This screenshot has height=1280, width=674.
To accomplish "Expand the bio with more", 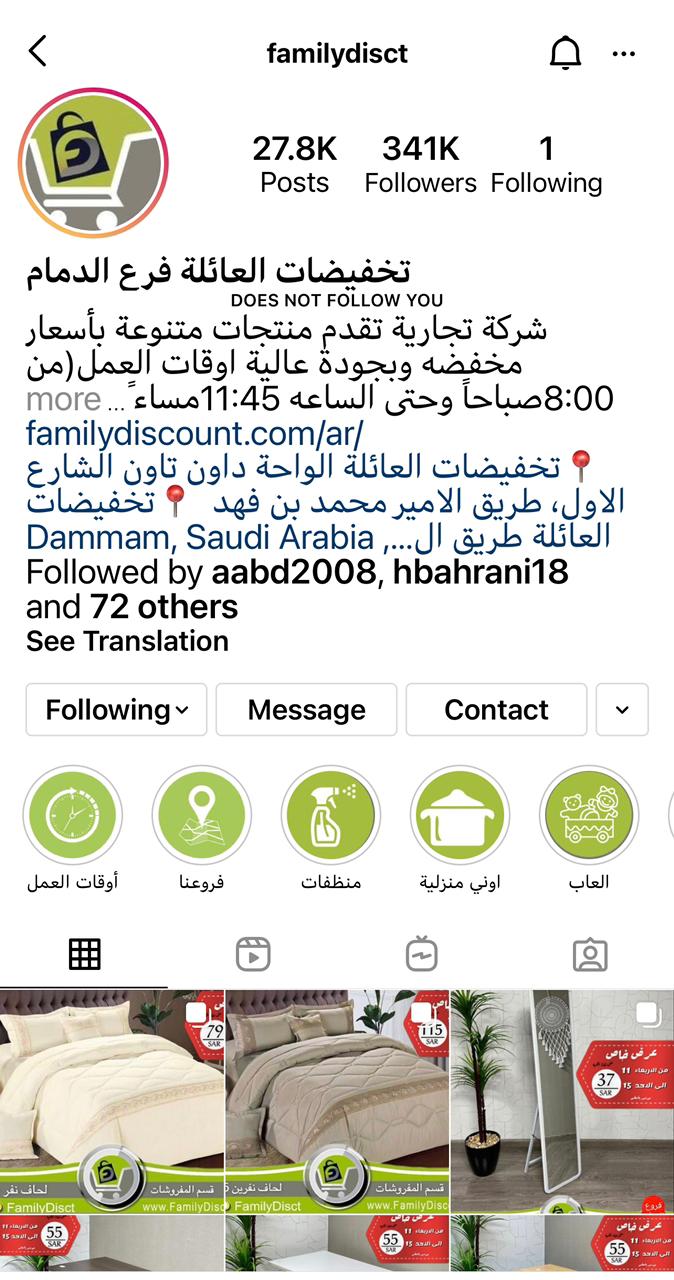I will 63,400.
